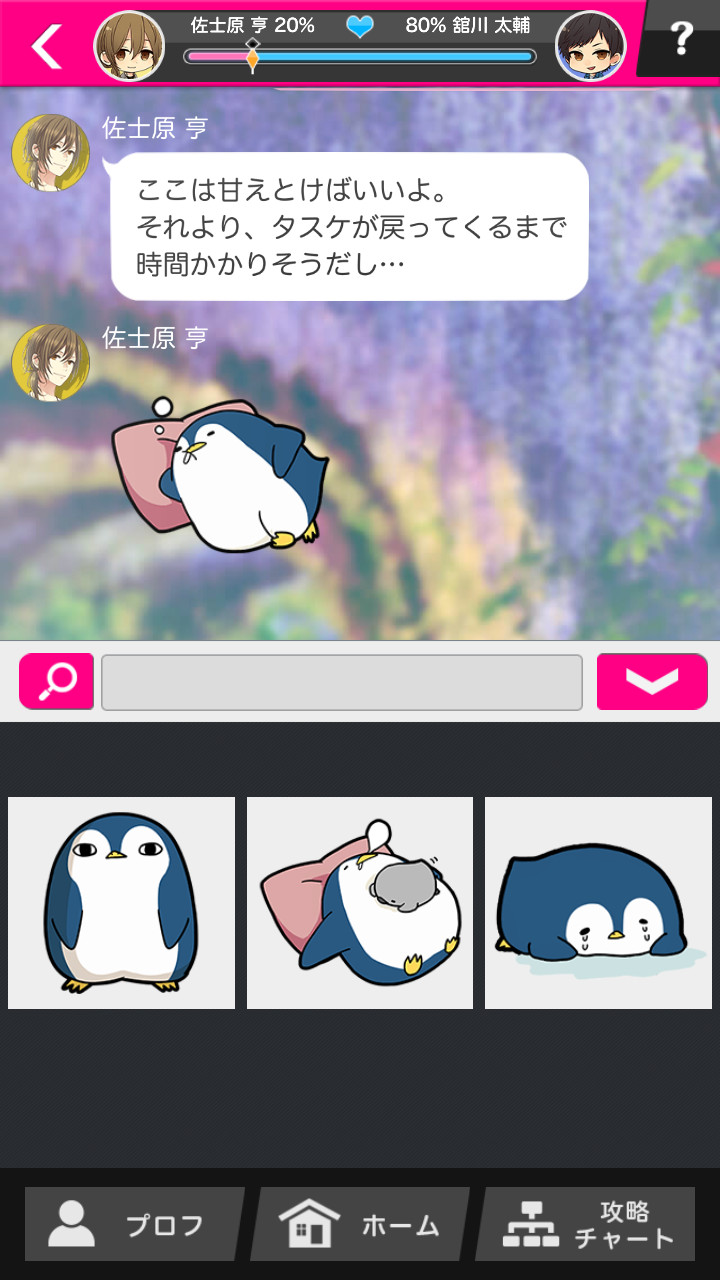The image size is (720, 1280).
Task: Tap the magnifier search button
Action: tap(57, 682)
